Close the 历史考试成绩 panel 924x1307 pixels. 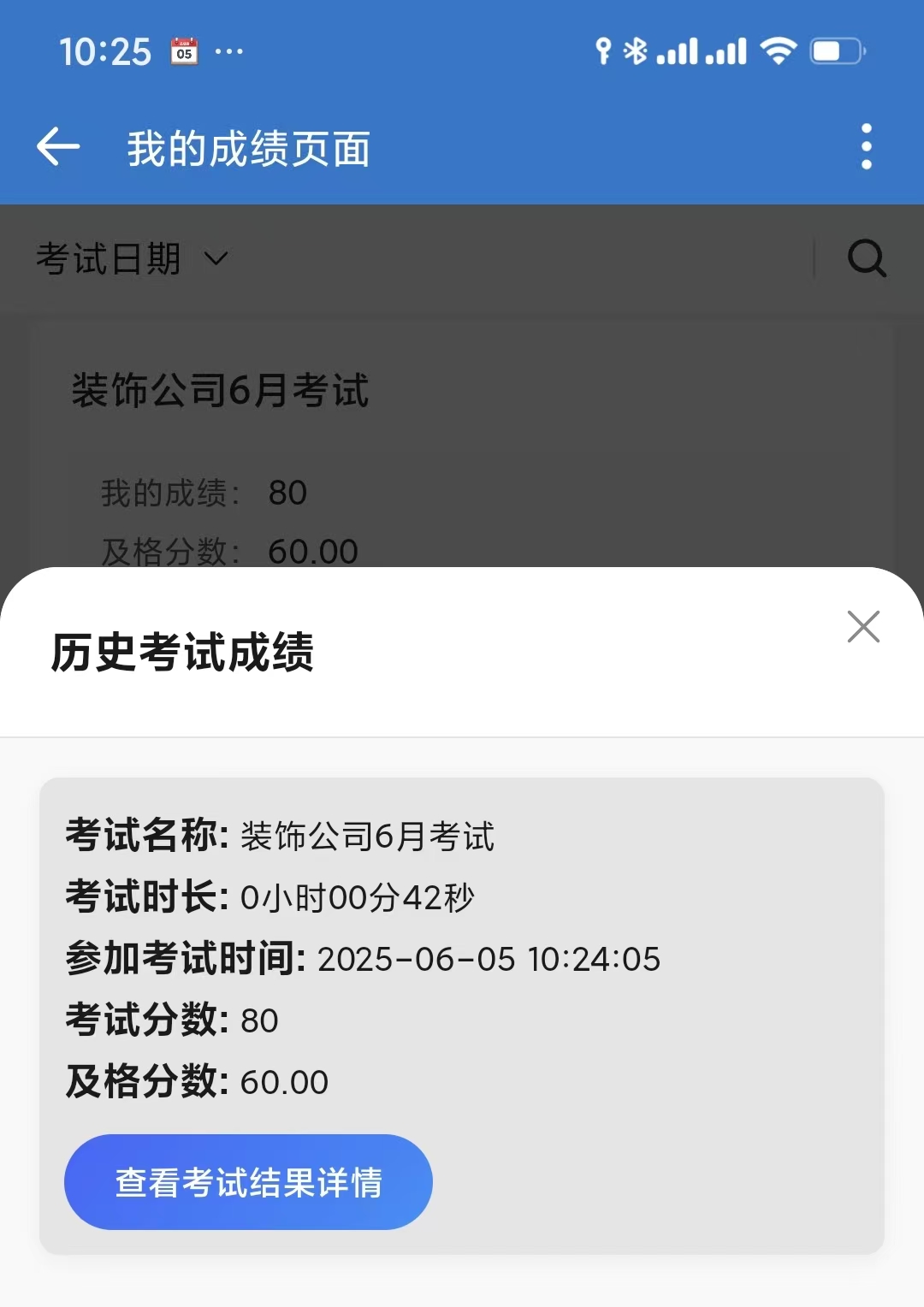tap(863, 627)
